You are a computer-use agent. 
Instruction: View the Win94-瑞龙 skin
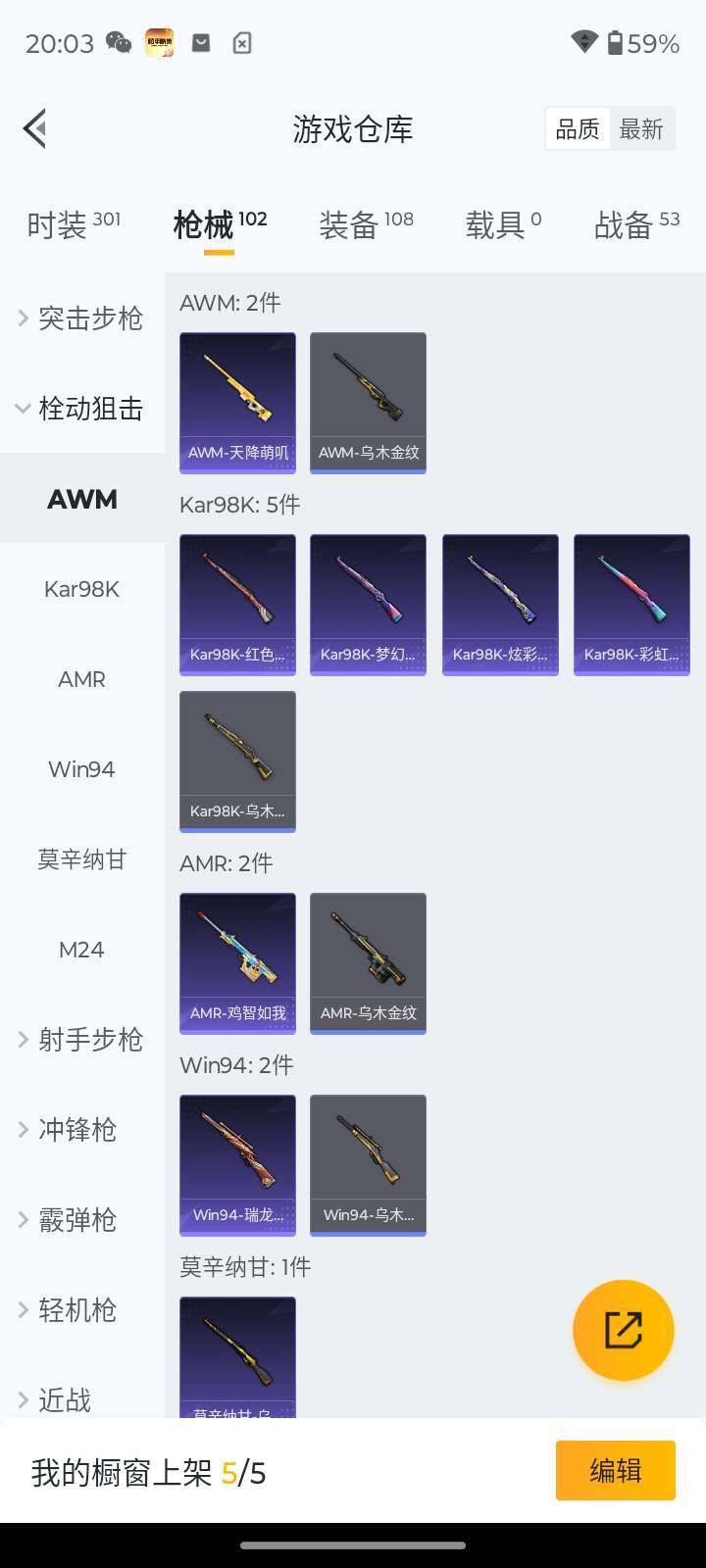point(237,1164)
